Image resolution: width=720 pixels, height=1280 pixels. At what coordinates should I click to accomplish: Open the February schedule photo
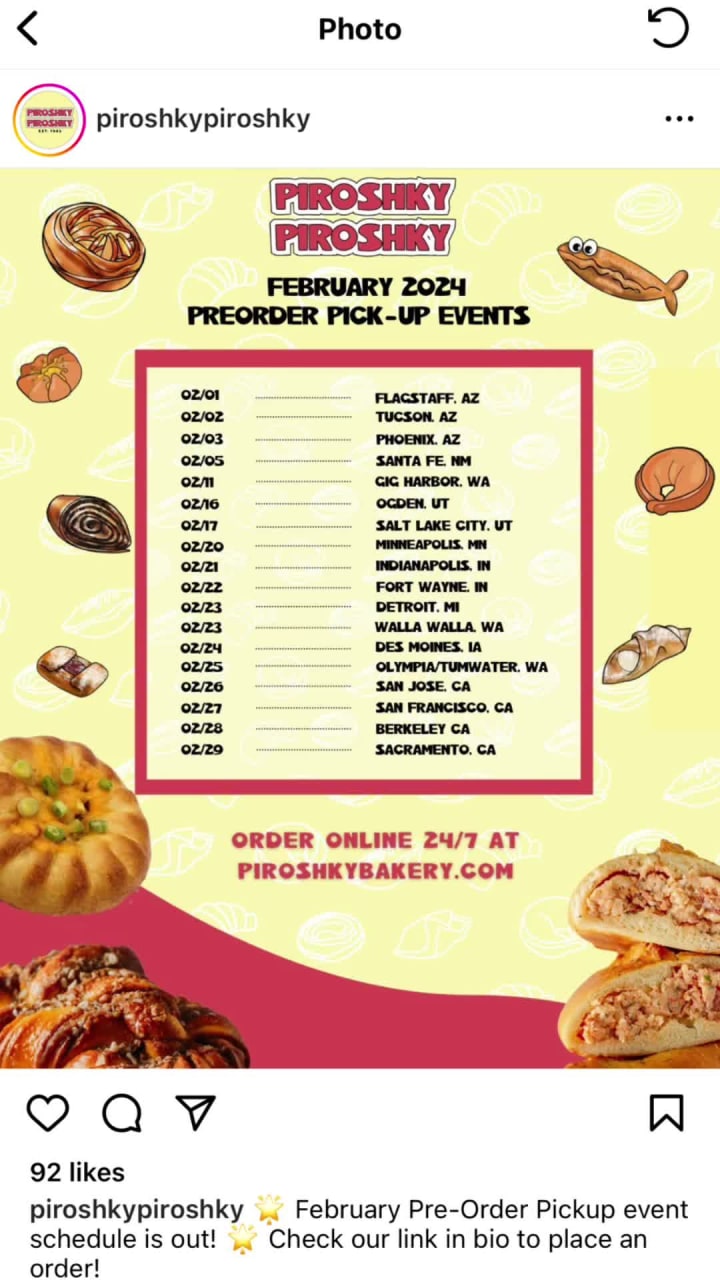360,618
